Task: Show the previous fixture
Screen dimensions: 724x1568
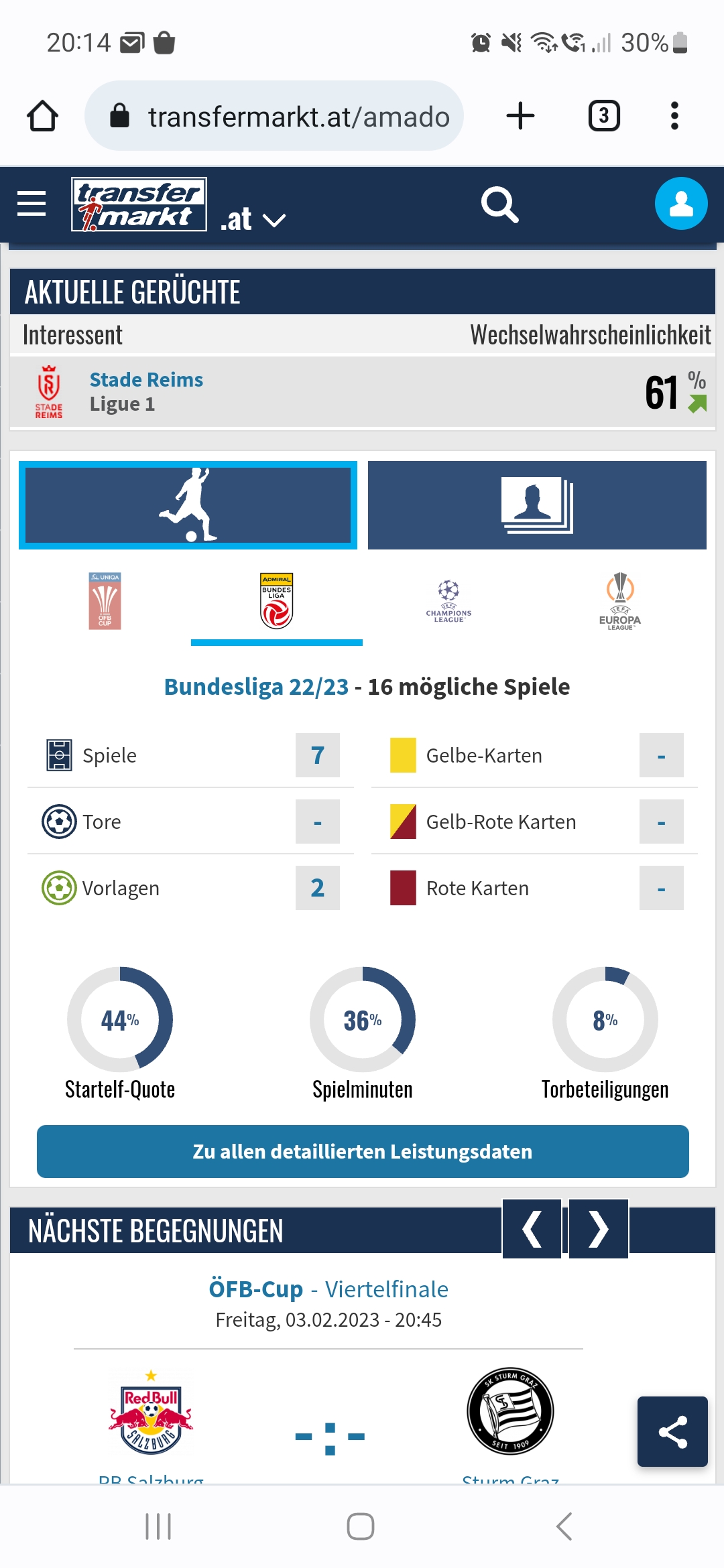Action: 532,1229
